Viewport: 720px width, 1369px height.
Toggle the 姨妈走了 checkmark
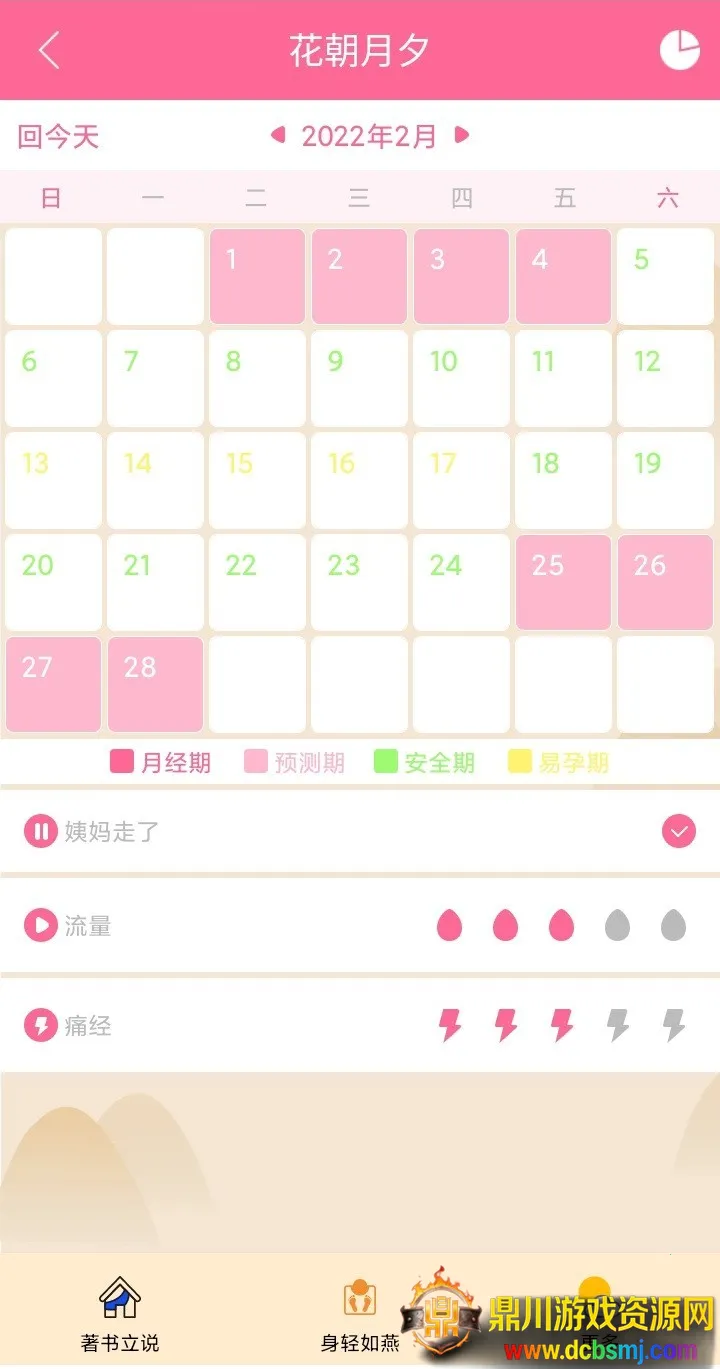pos(679,831)
